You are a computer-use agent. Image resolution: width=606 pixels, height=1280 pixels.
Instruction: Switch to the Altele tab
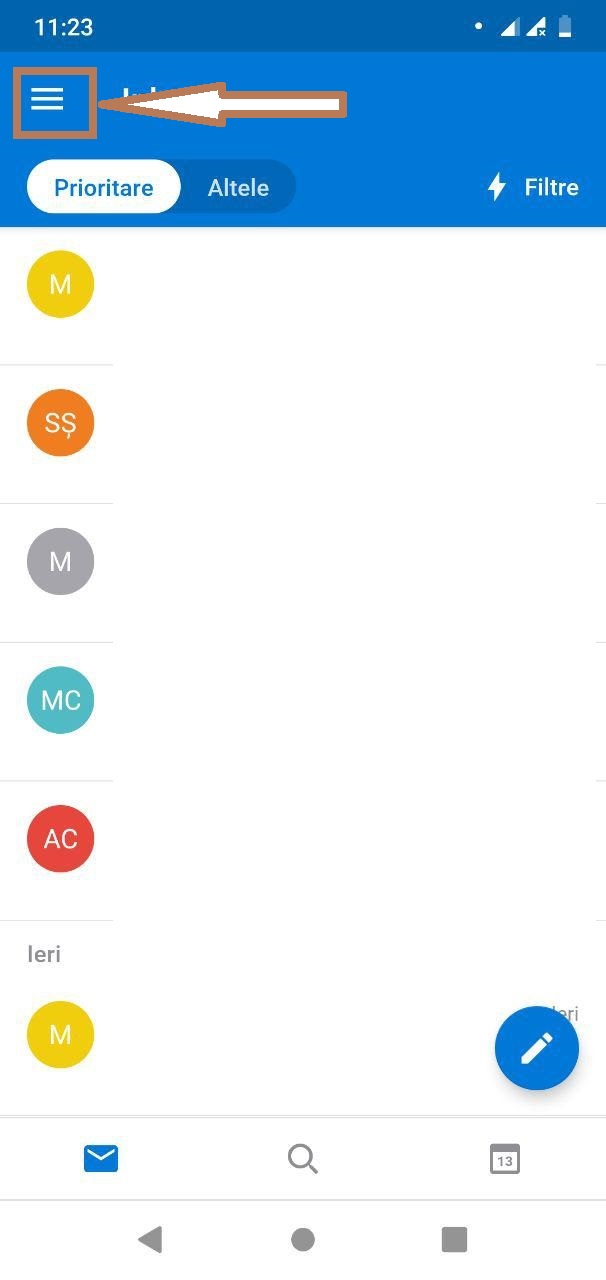pyautogui.click(x=238, y=187)
